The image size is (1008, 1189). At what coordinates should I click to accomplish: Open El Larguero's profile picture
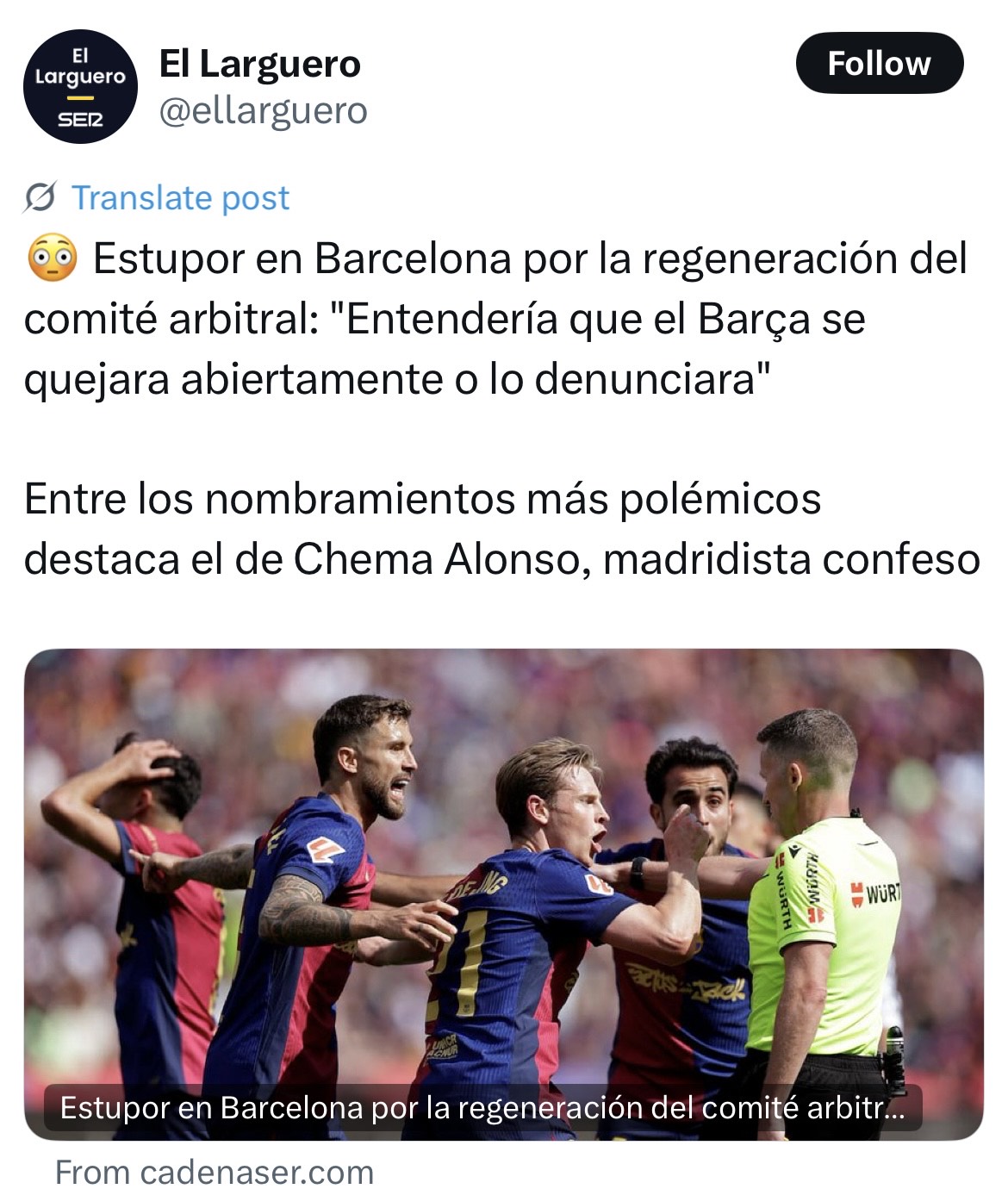(x=79, y=87)
